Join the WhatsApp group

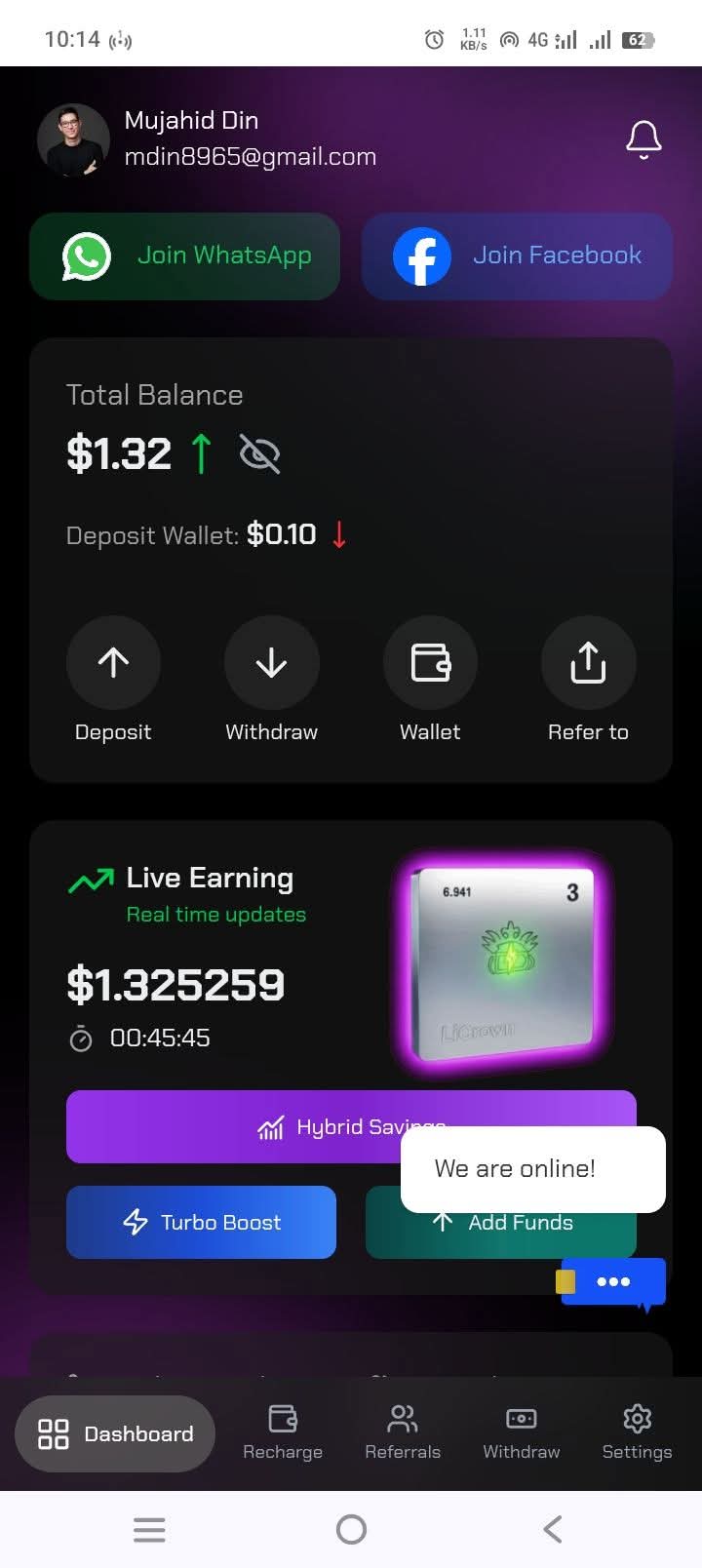coord(185,256)
